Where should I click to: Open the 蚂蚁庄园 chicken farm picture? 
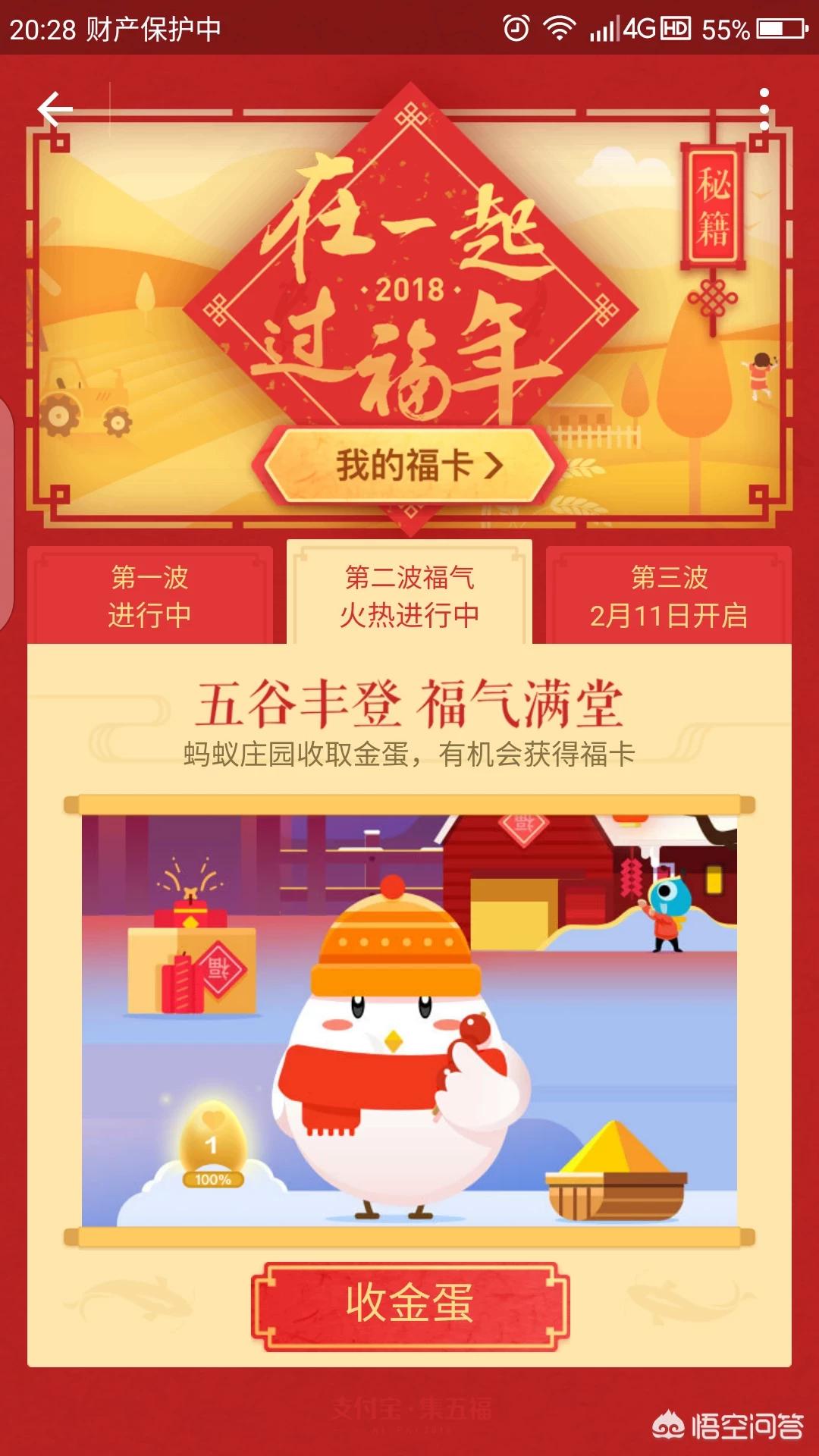(409, 1021)
